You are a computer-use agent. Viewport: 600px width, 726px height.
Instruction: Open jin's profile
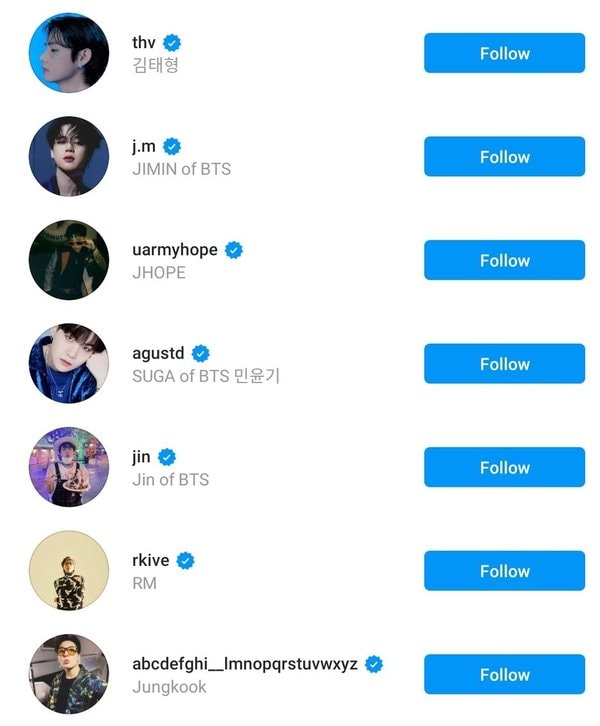[68, 467]
